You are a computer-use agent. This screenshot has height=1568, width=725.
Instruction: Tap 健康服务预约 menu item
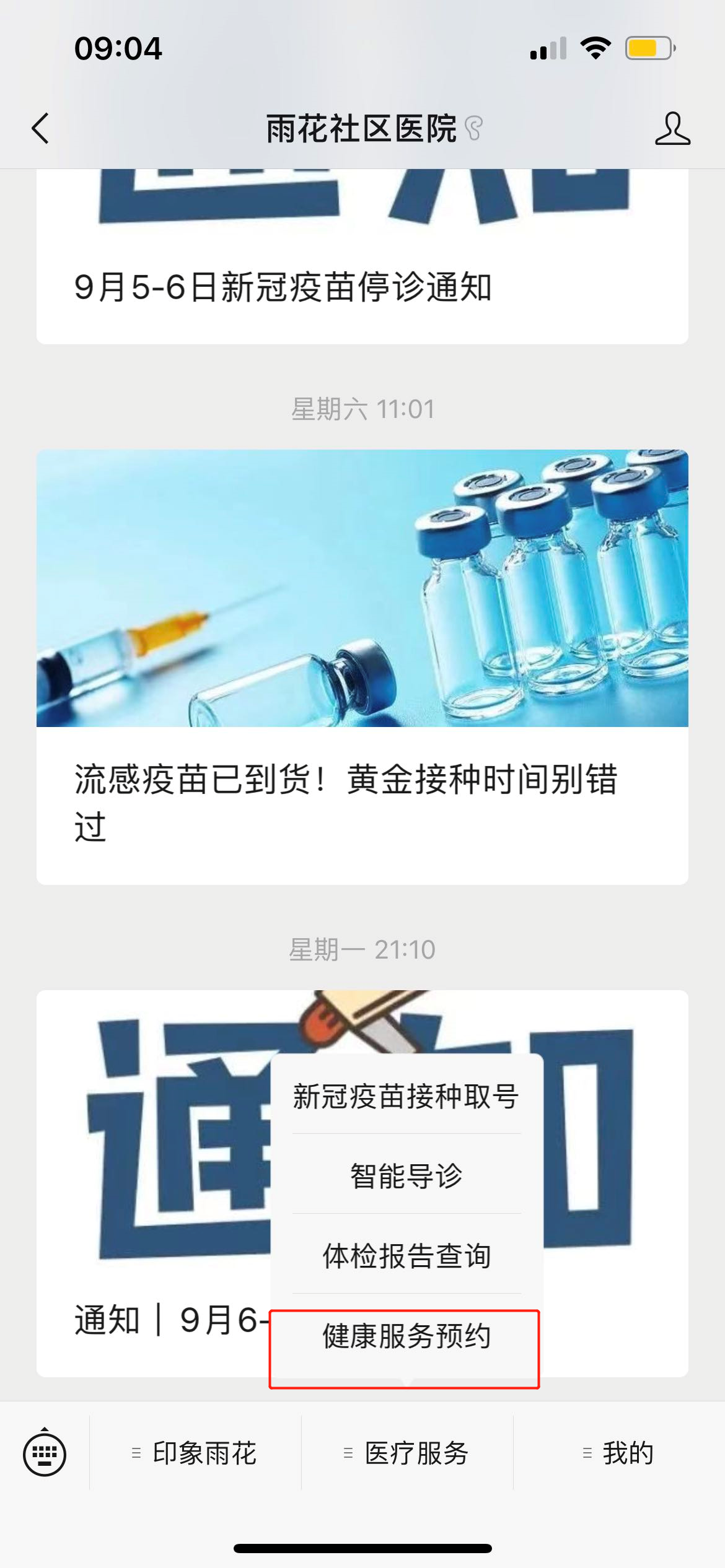coord(406,1336)
